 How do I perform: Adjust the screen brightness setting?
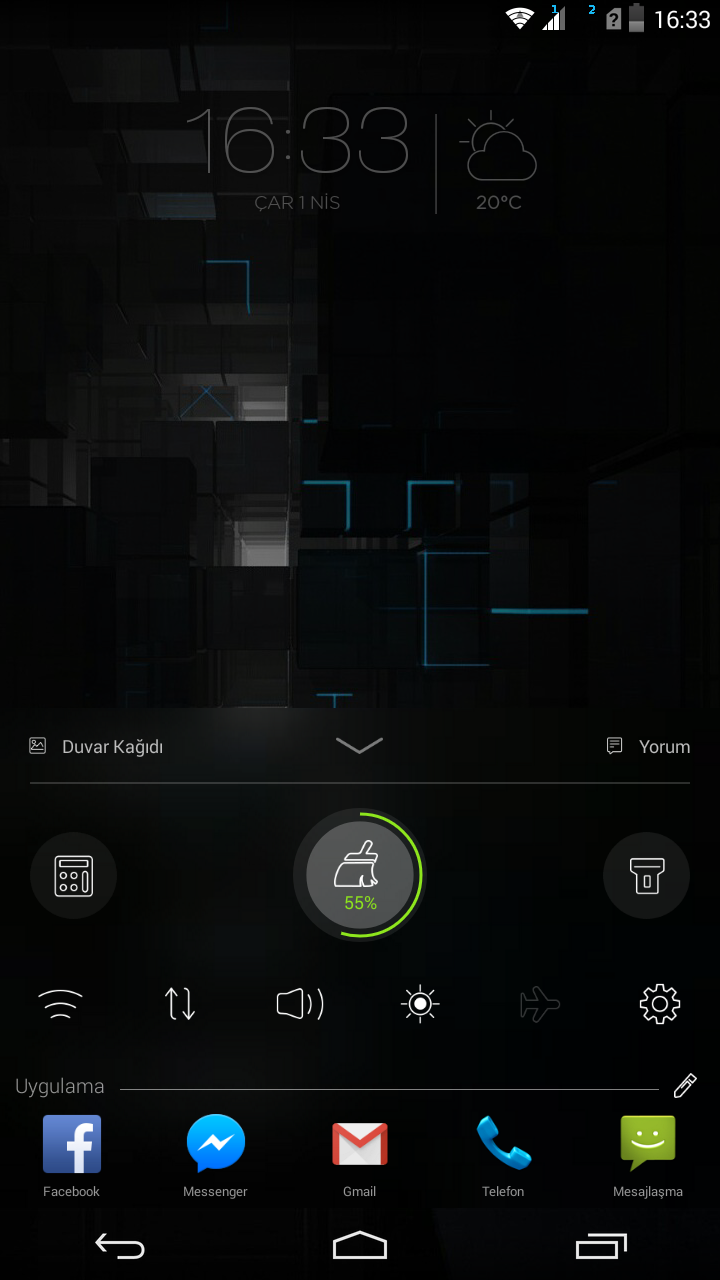[420, 1003]
